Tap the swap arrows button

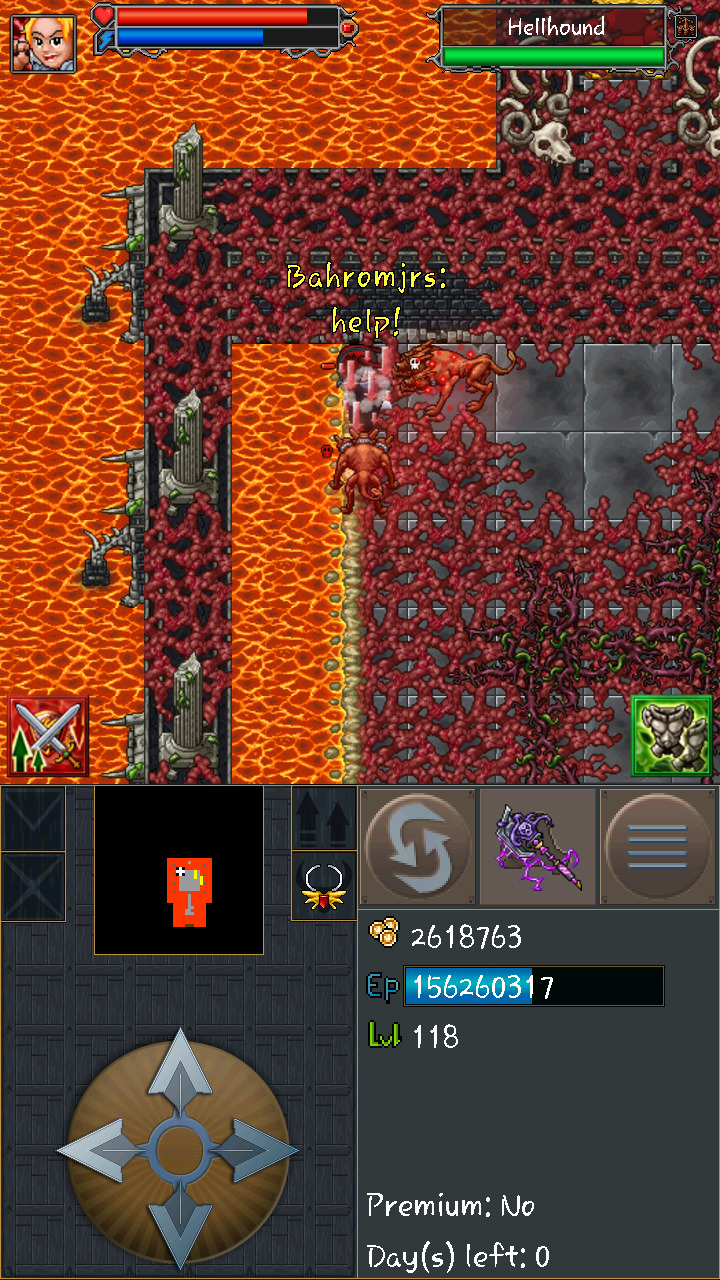pyautogui.click(x=418, y=846)
